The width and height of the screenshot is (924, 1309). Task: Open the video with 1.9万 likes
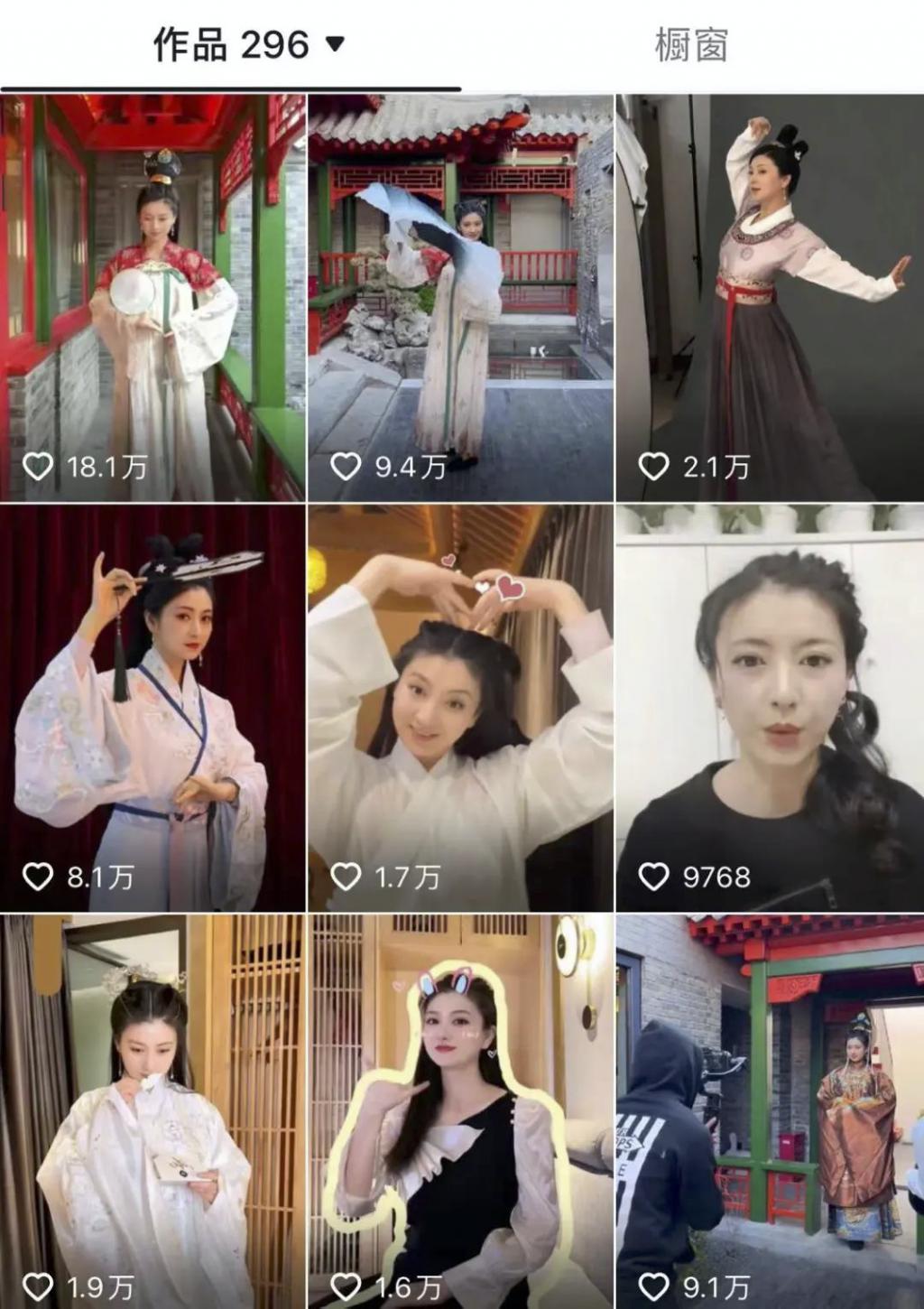coord(153,1110)
